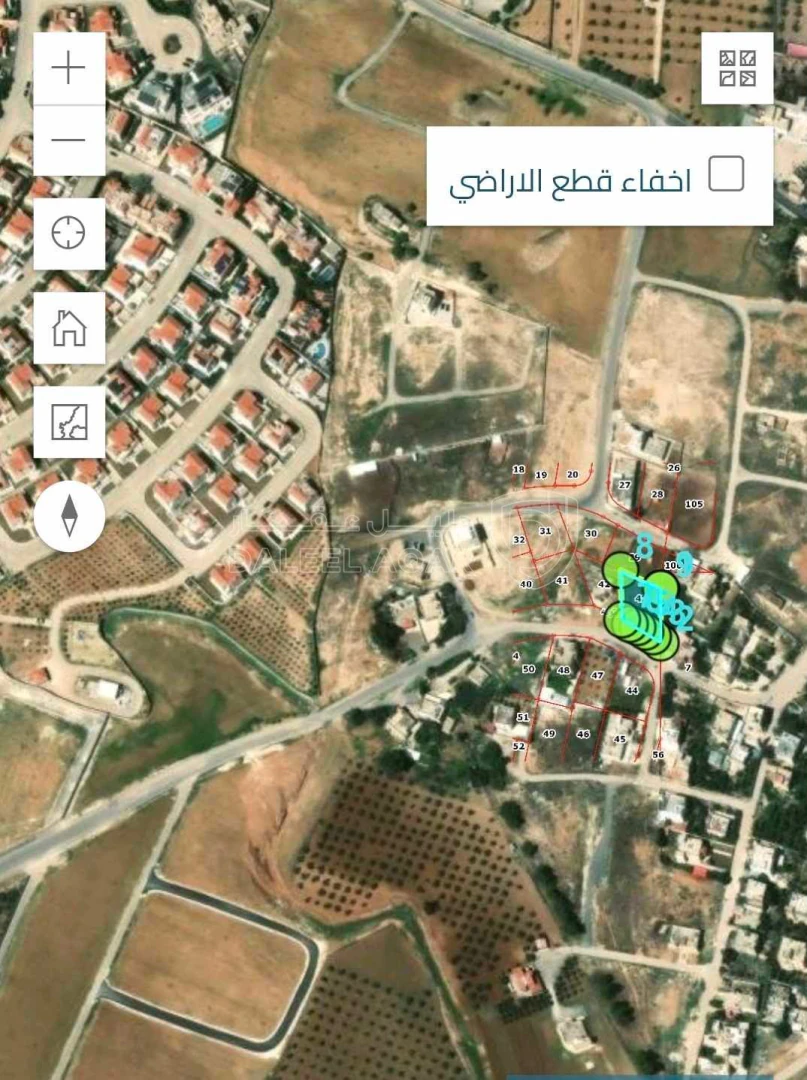807x1080 pixels.
Task: Select parcel 105 on the map
Action: 693,503
